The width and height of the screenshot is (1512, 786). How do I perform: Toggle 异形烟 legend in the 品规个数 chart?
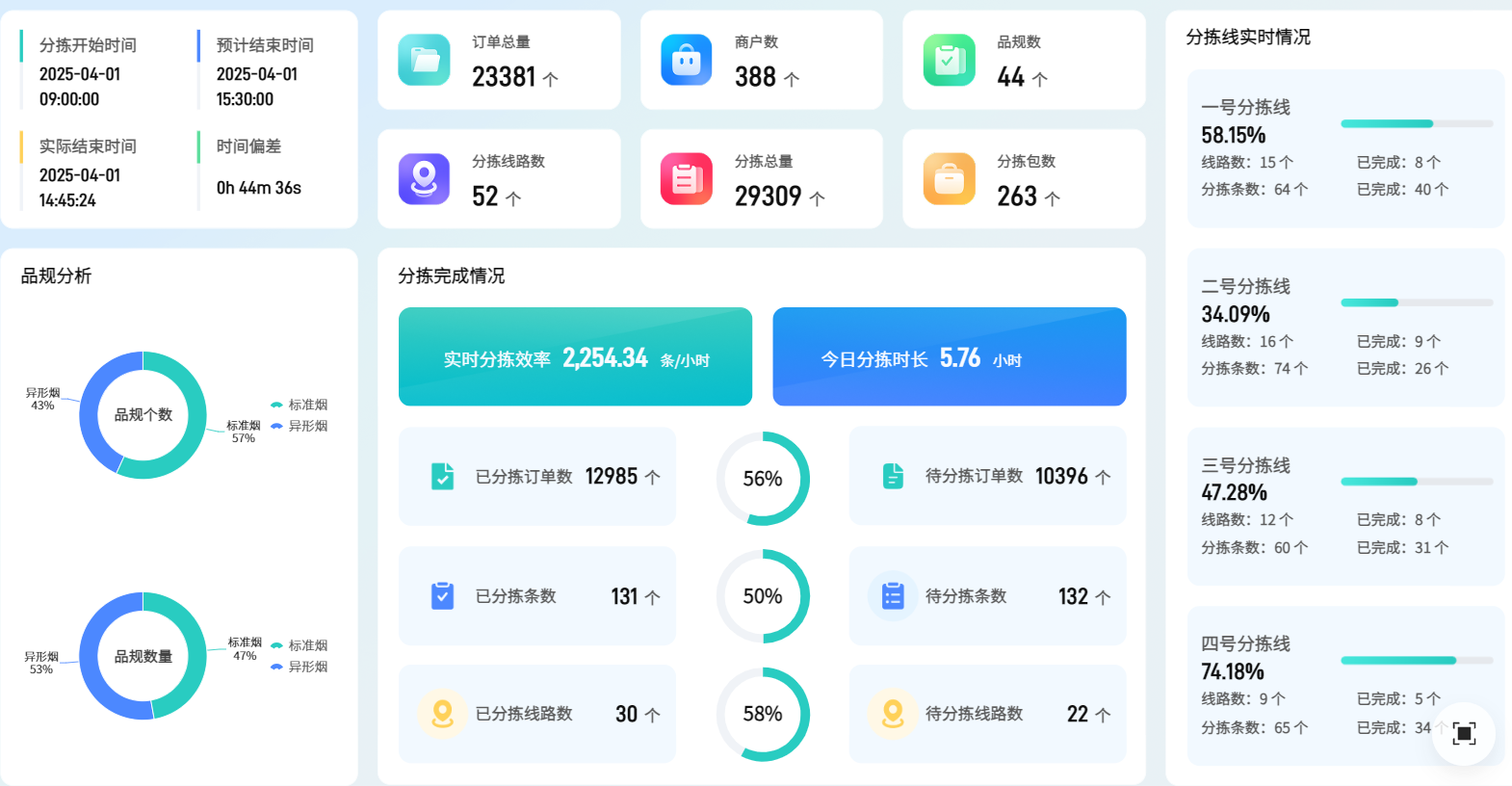pyautogui.click(x=300, y=426)
